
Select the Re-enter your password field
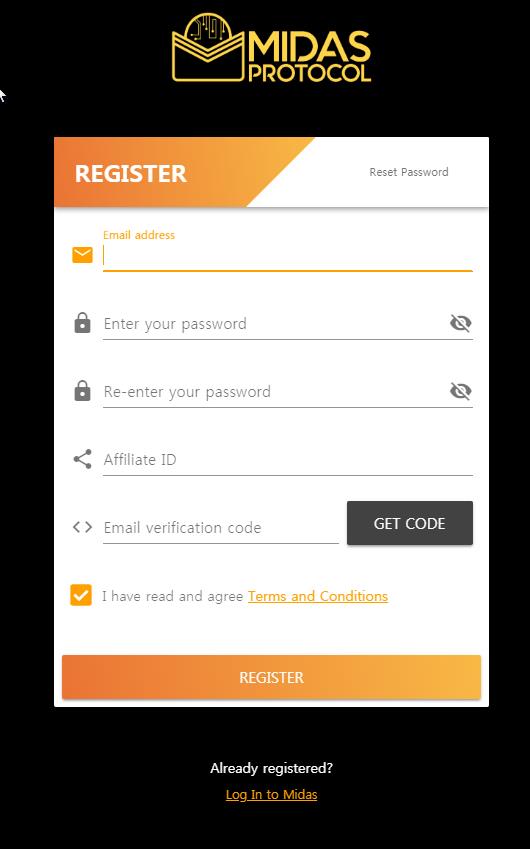coord(274,391)
